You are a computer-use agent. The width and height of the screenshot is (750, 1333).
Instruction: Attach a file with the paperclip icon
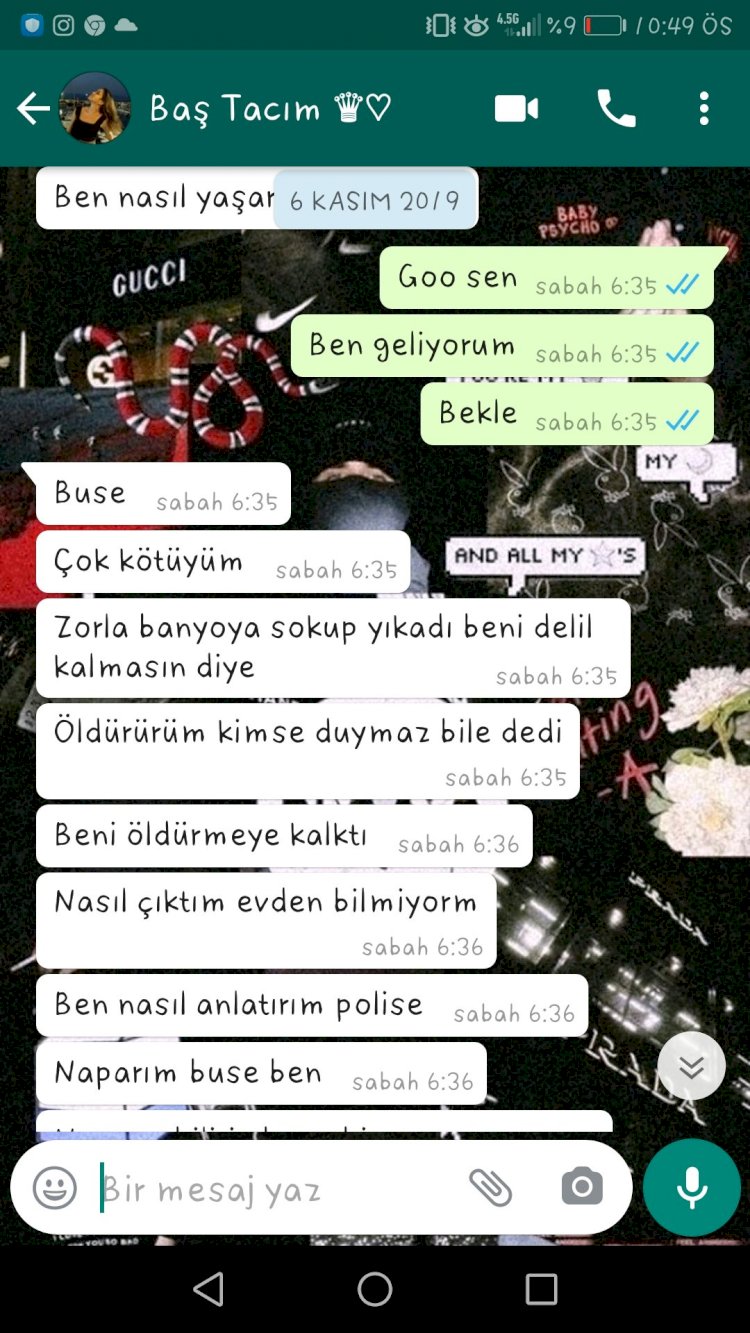490,1188
